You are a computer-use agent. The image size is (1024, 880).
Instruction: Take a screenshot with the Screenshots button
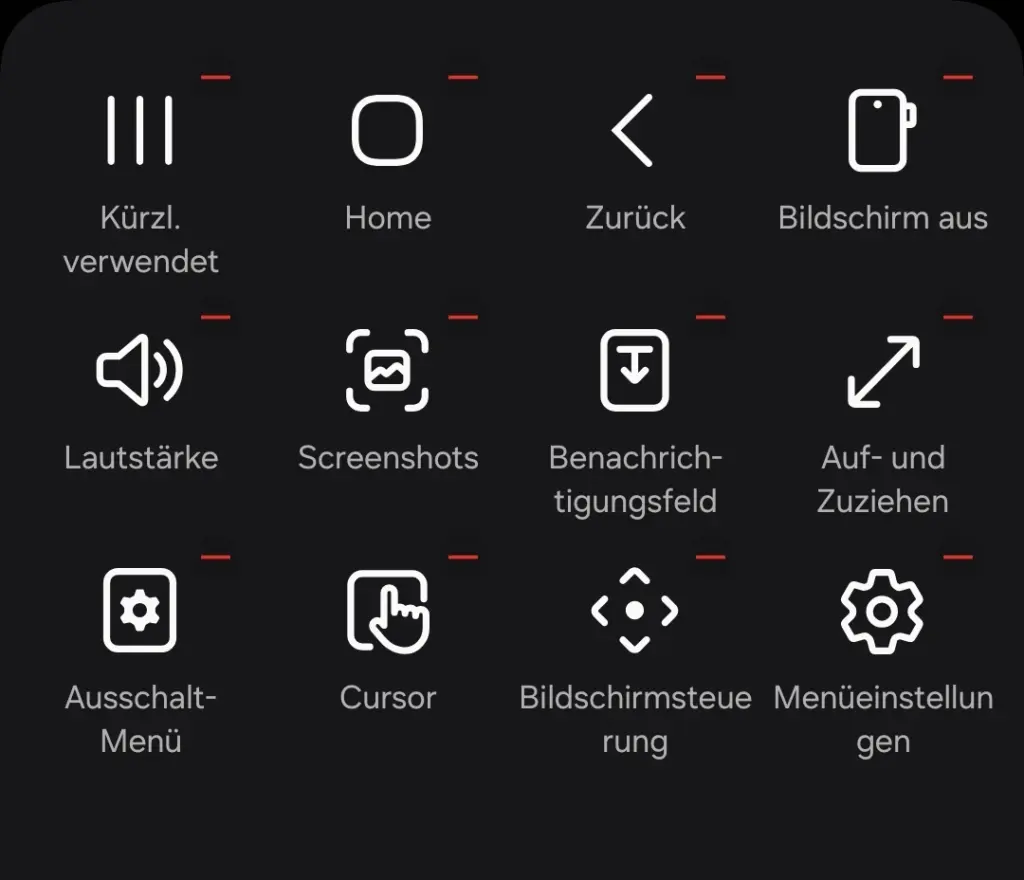coord(387,370)
